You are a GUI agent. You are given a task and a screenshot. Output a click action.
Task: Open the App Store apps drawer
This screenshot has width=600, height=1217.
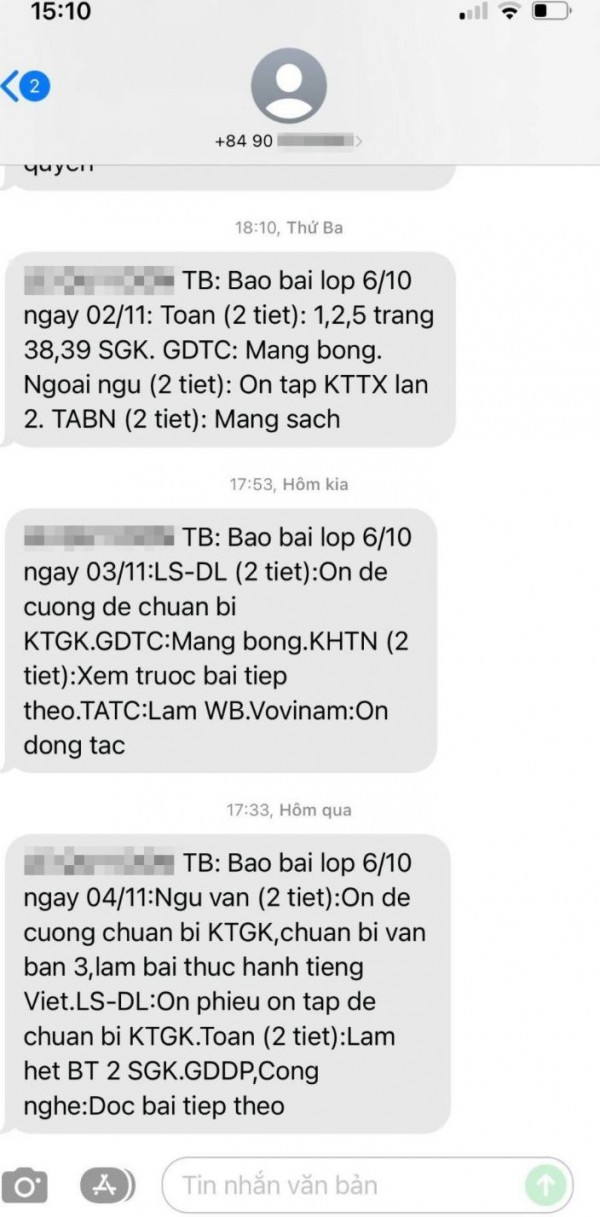click(105, 1186)
